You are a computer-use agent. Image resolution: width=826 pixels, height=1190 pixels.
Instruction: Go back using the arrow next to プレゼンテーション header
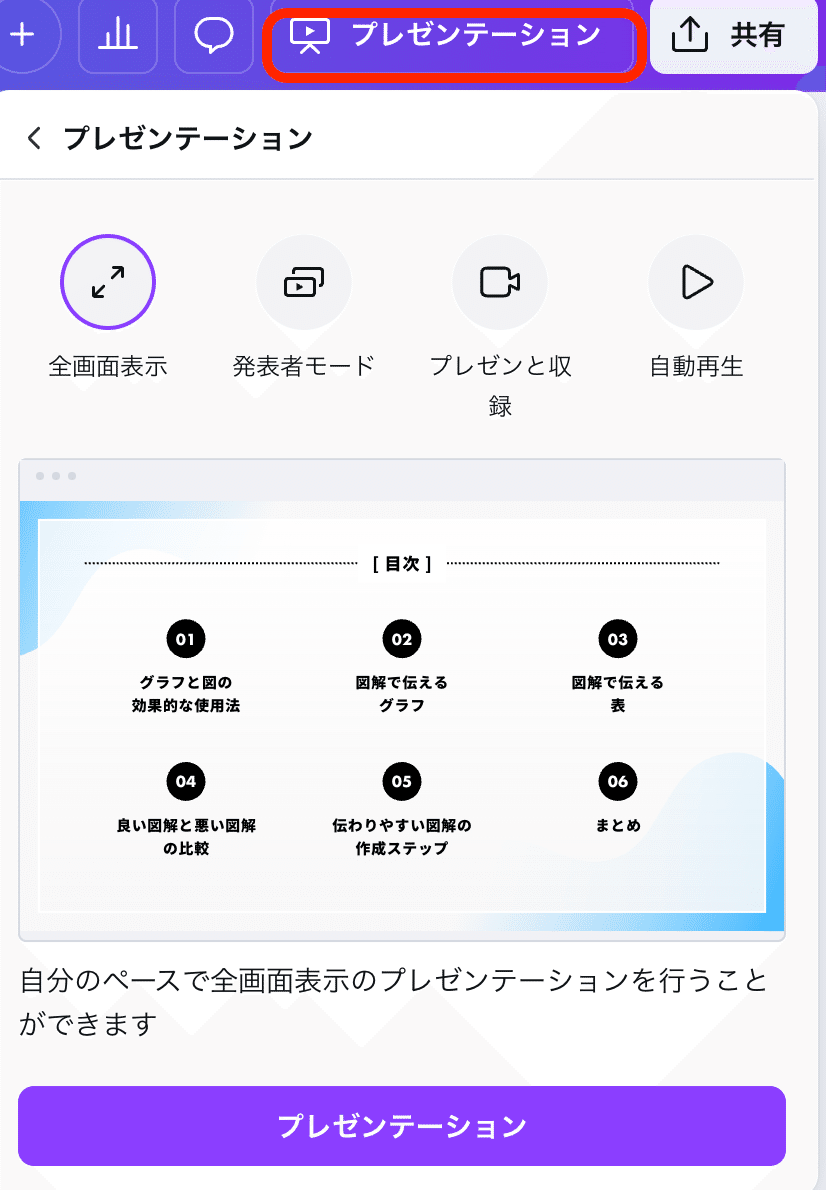pyautogui.click(x=33, y=137)
